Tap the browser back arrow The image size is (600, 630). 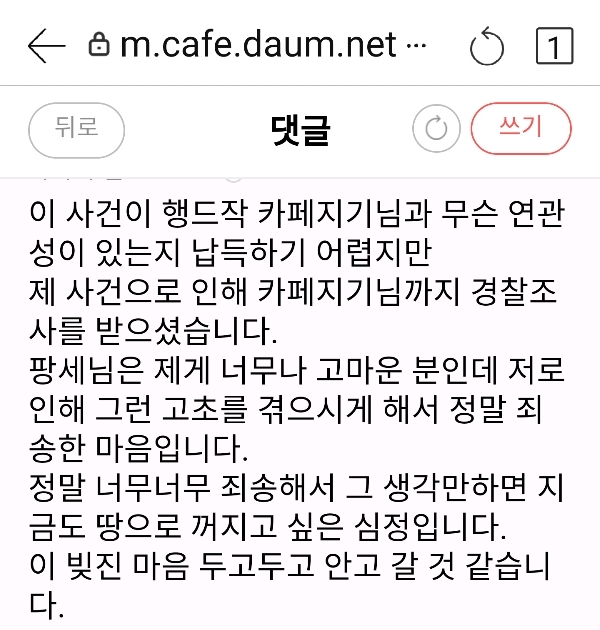click(x=46, y=46)
